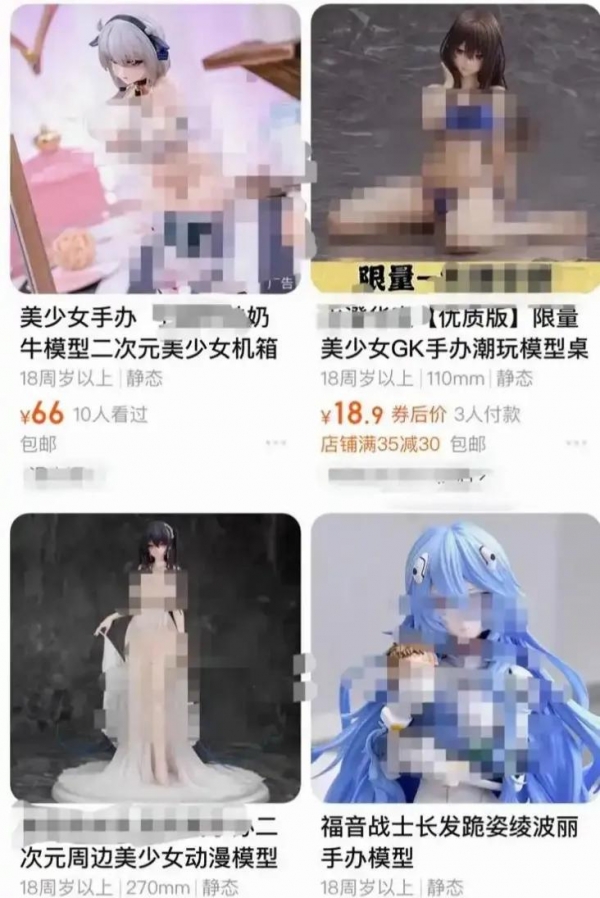600x898 pixels.
Task: Open more options on the ¥66 item
Action: coord(276,443)
